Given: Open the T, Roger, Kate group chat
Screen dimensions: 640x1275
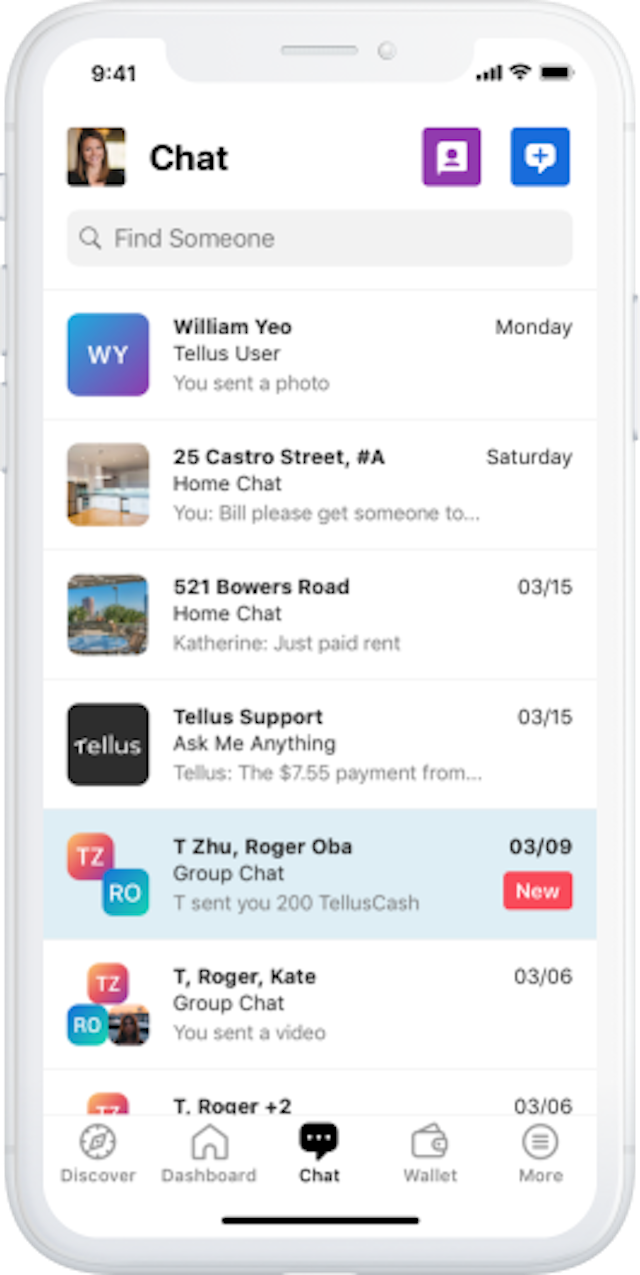Looking at the screenshot, I should pyautogui.click(x=320, y=1005).
